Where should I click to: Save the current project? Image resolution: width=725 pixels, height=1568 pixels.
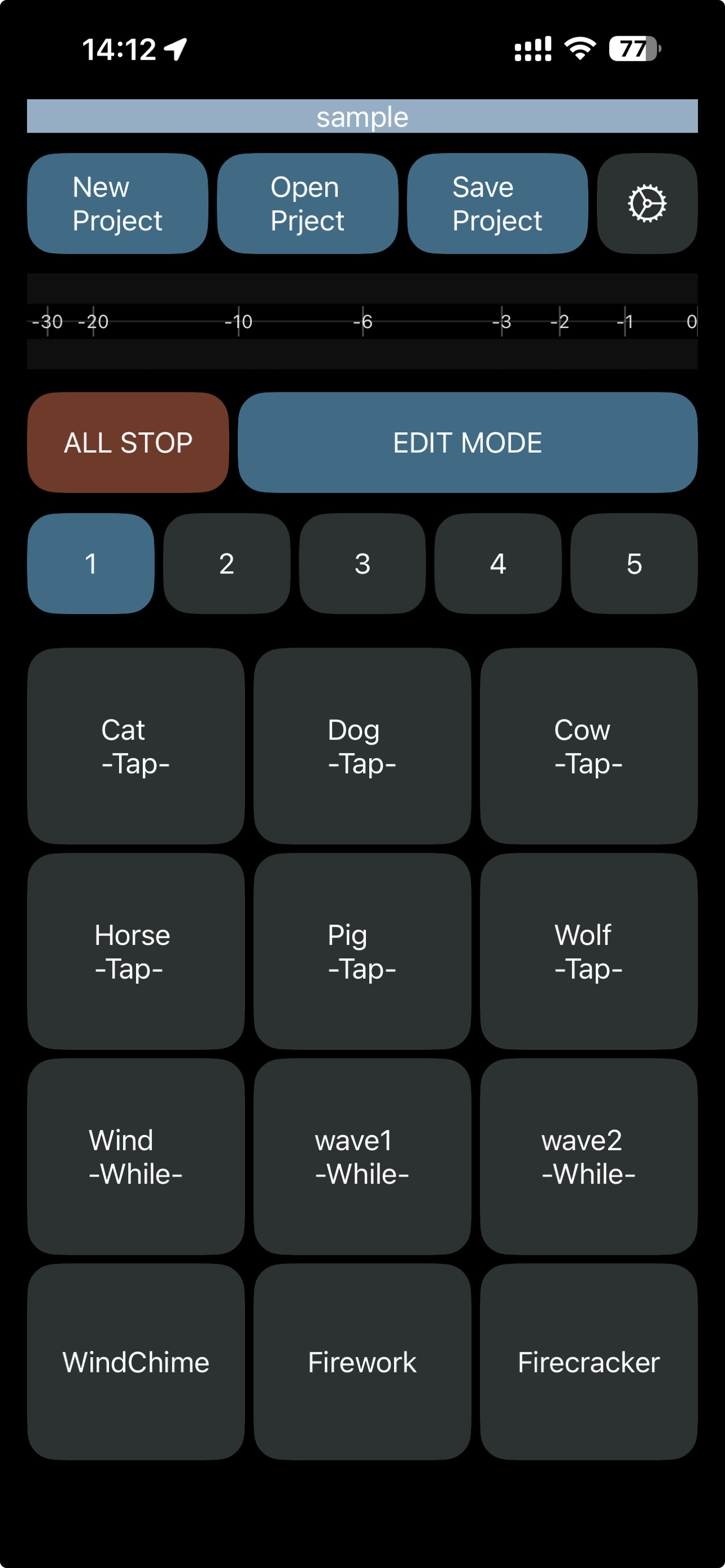click(x=497, y=203)
